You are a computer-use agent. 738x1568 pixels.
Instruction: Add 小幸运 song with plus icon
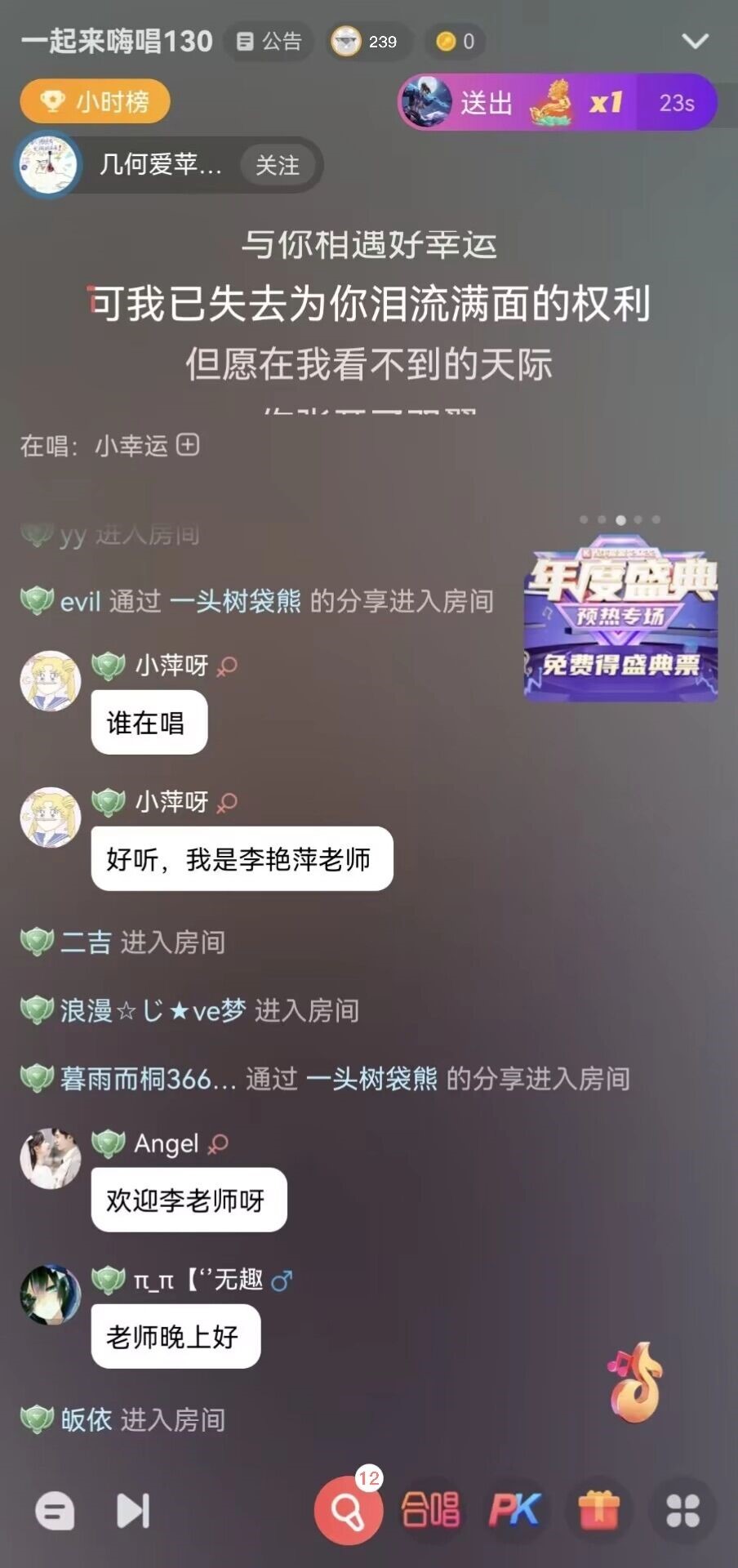pos(188,445)
